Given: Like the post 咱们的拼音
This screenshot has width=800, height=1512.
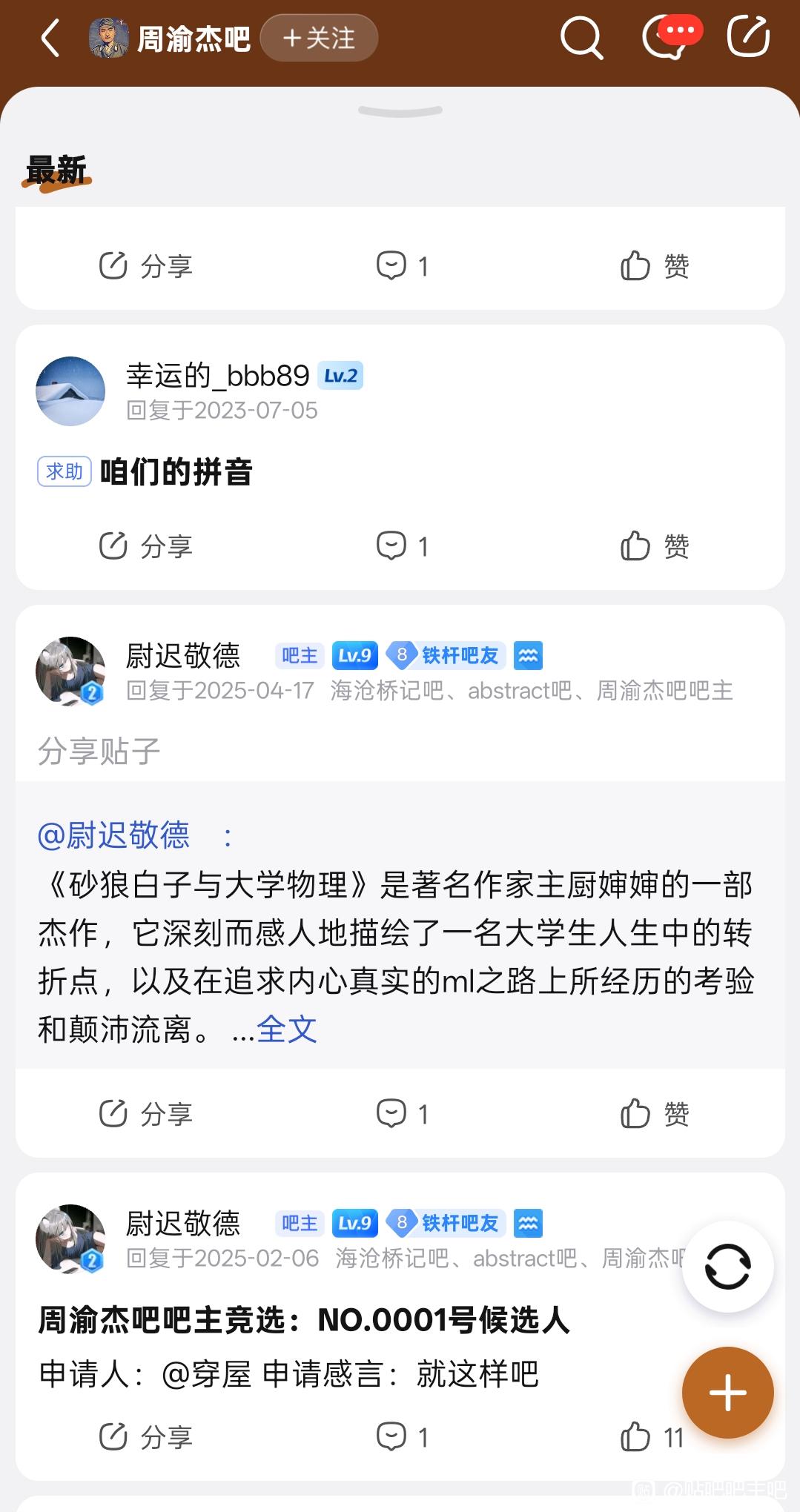Looking at the screenshot, I should [655, 547].
